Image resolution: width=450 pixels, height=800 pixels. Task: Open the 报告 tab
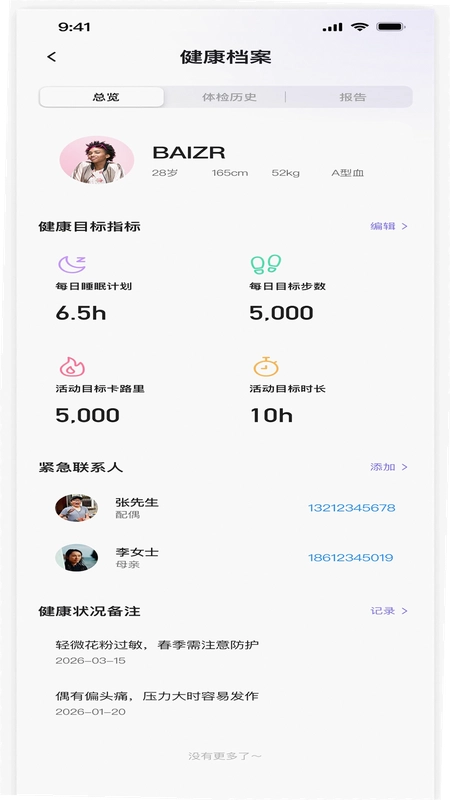point(353,97)
